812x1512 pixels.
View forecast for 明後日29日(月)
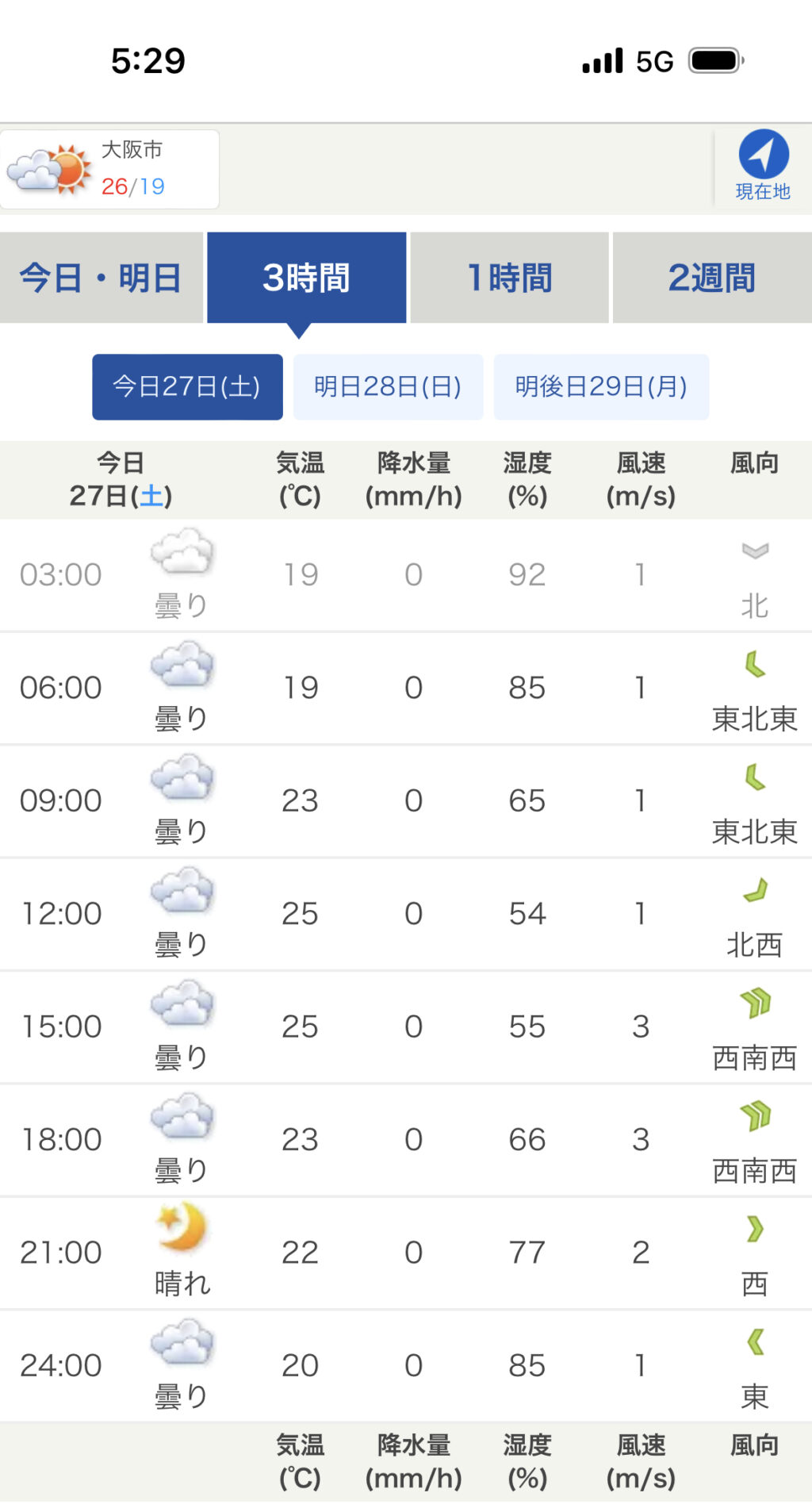(x=601, y=387)
